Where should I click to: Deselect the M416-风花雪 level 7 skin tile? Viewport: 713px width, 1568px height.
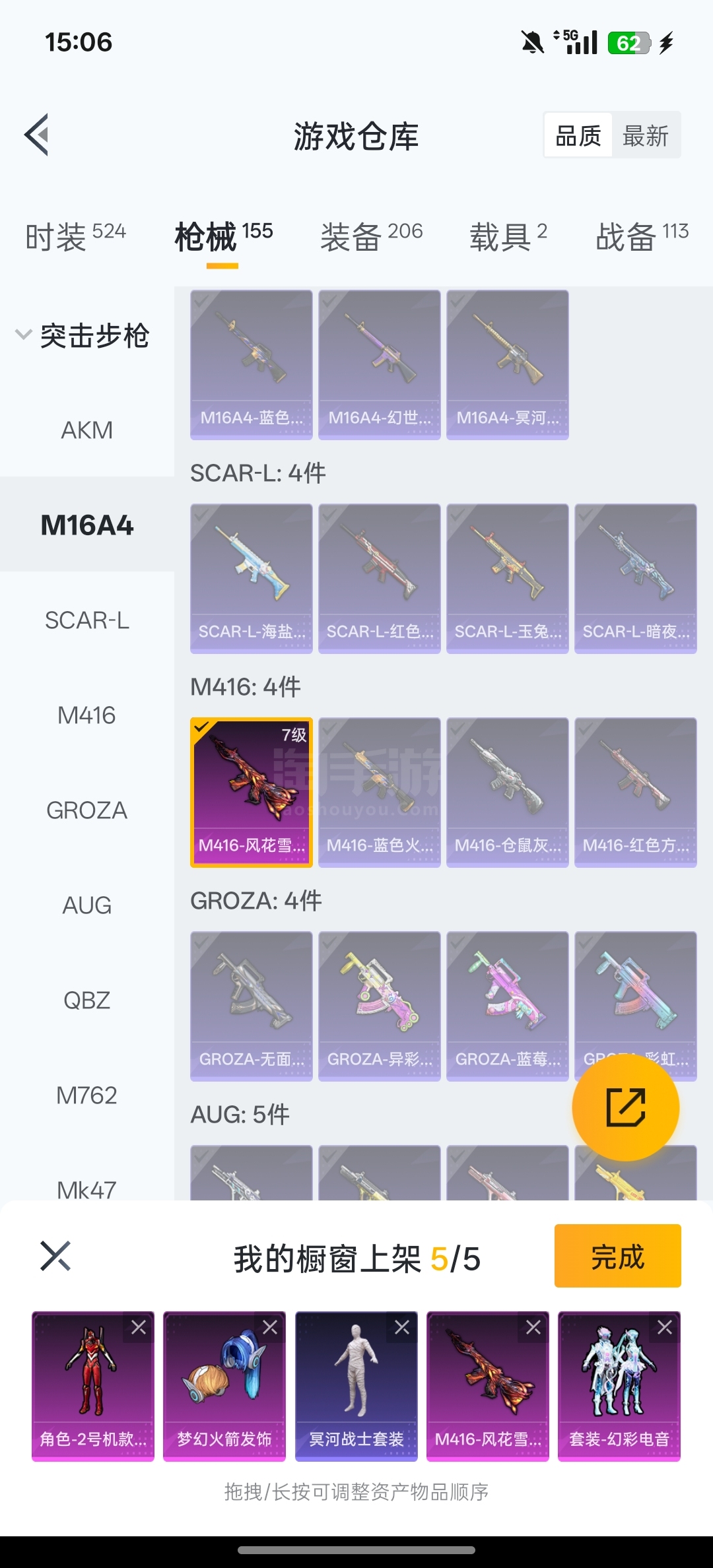point(251,792)
